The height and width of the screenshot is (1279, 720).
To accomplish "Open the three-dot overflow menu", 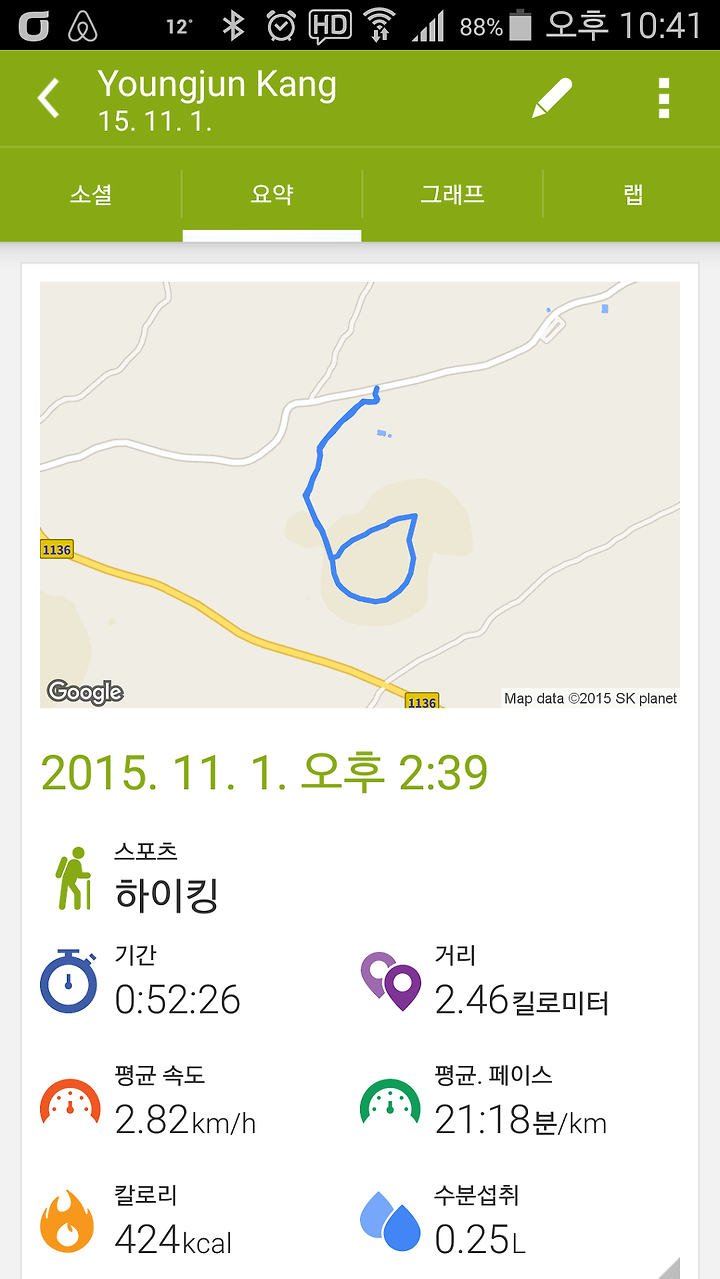I will (x=663, y=98).
